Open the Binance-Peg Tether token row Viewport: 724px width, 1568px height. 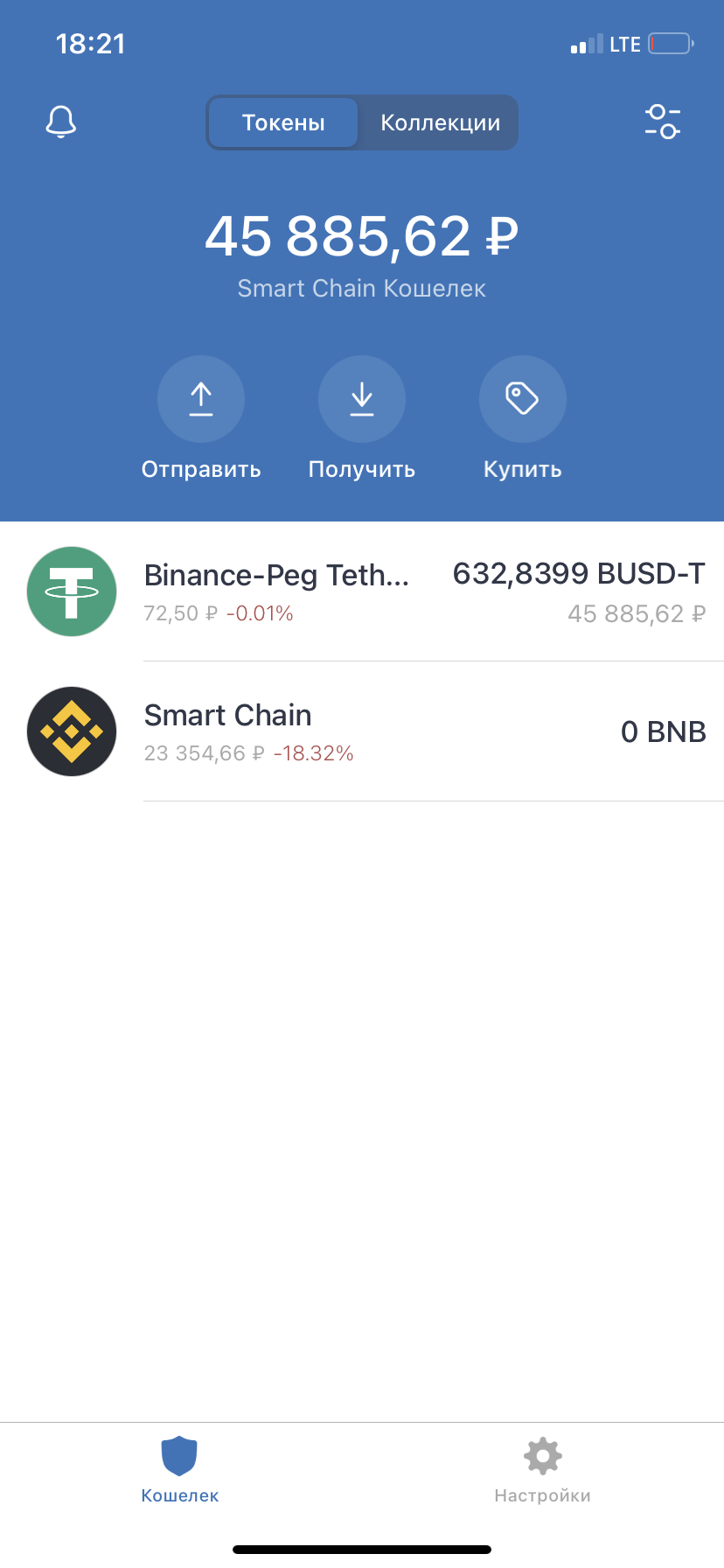(x=362, y=591)
